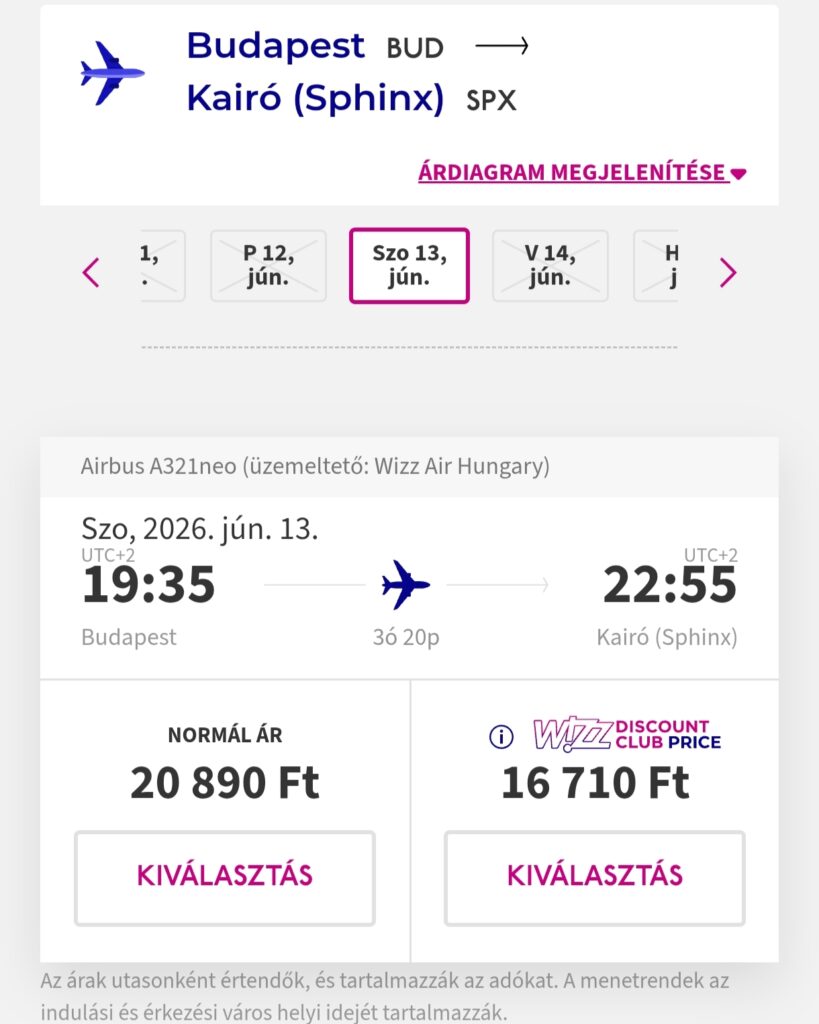Expand the Árdiagram megjelenítése price chart link
The width and height of the screenshot is (819, 1024).
(582, 172)
